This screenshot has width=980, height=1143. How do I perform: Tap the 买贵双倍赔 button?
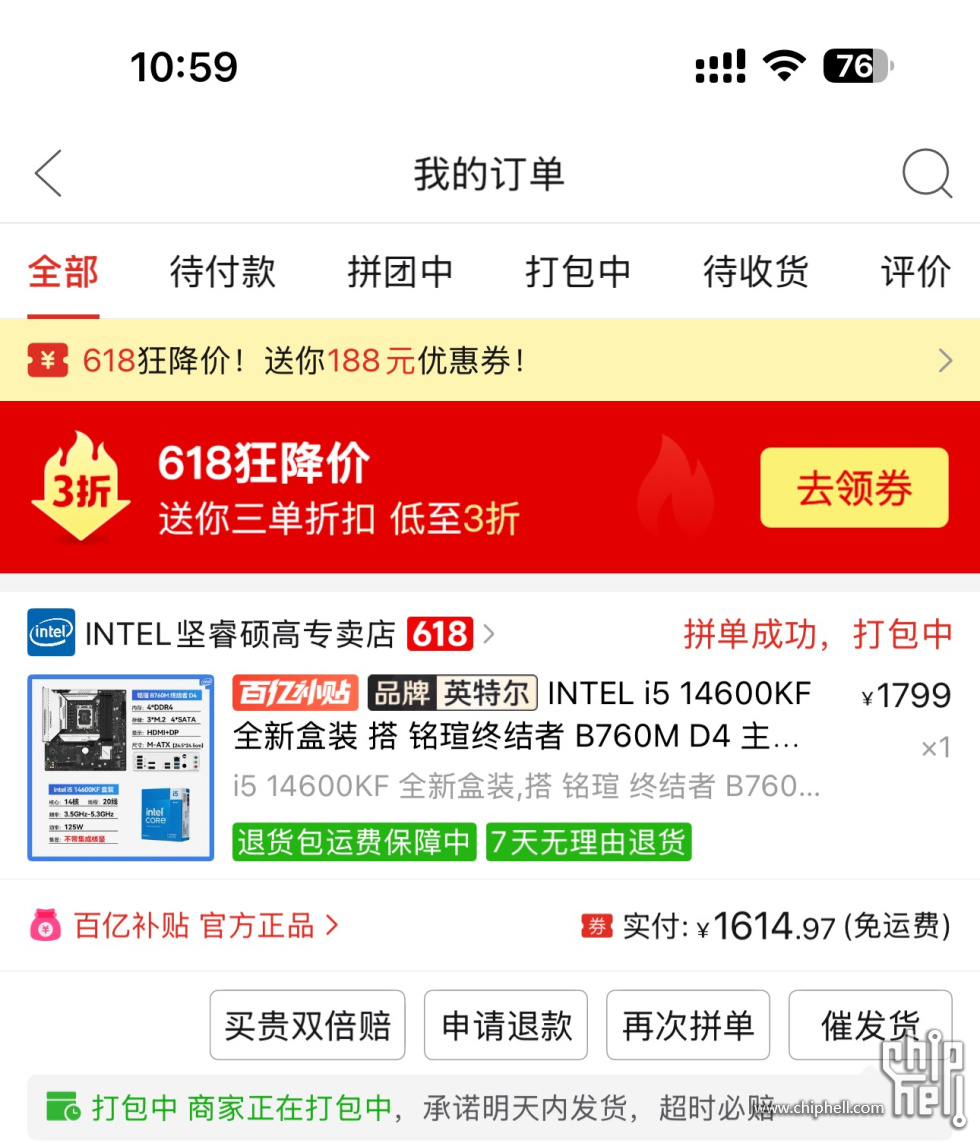[307, 1025]
